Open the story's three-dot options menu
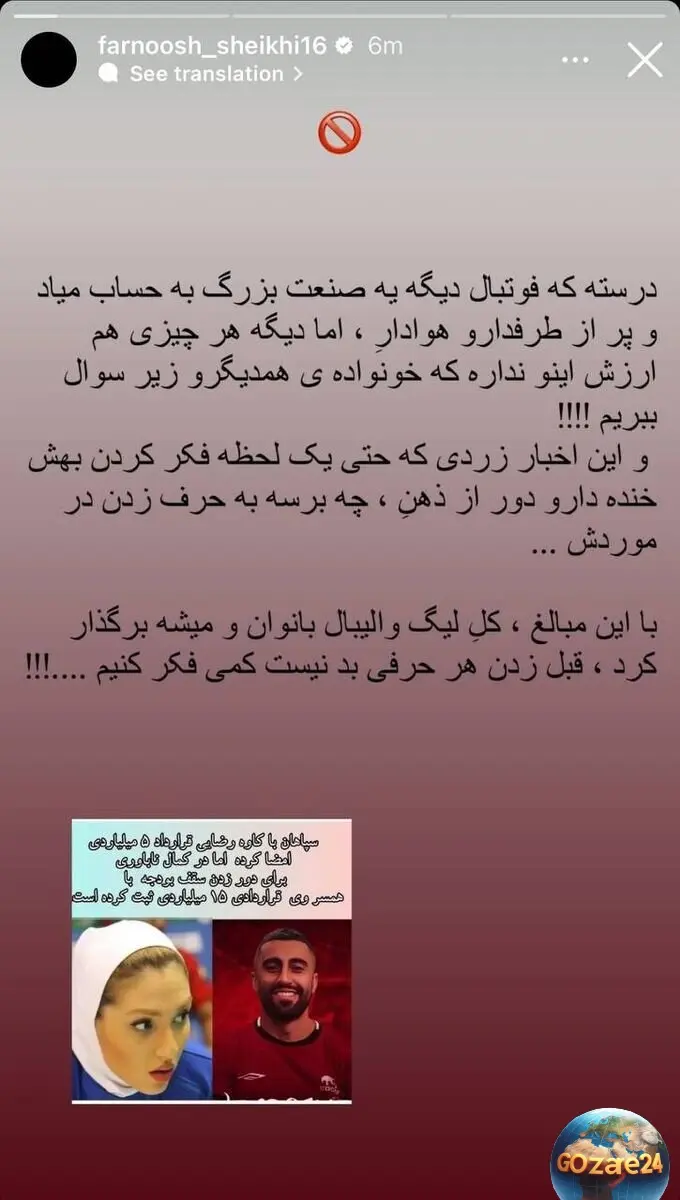Screen dimensions: 680x1200 [576, 60]
